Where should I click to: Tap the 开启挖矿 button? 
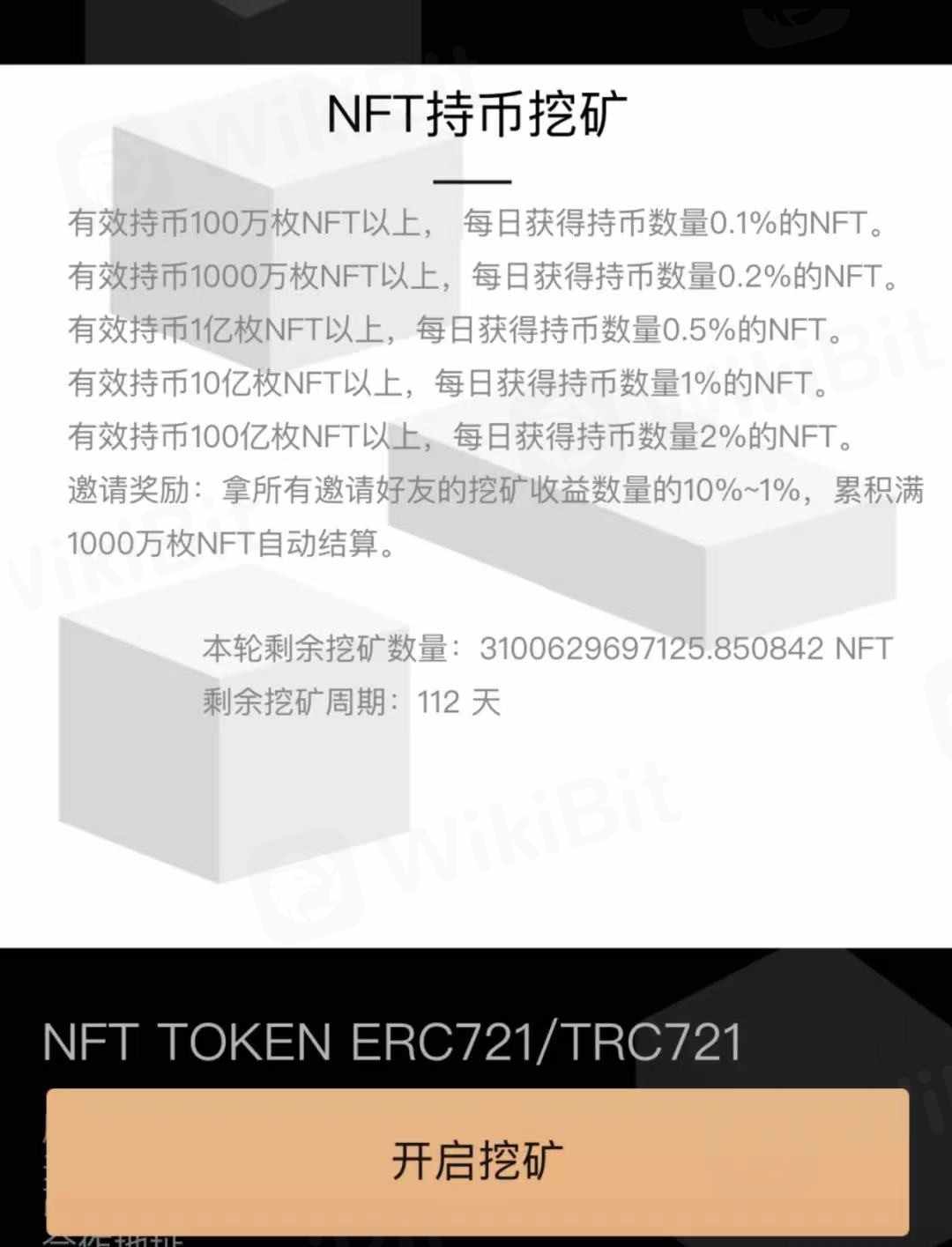(x=477, y=1161)
